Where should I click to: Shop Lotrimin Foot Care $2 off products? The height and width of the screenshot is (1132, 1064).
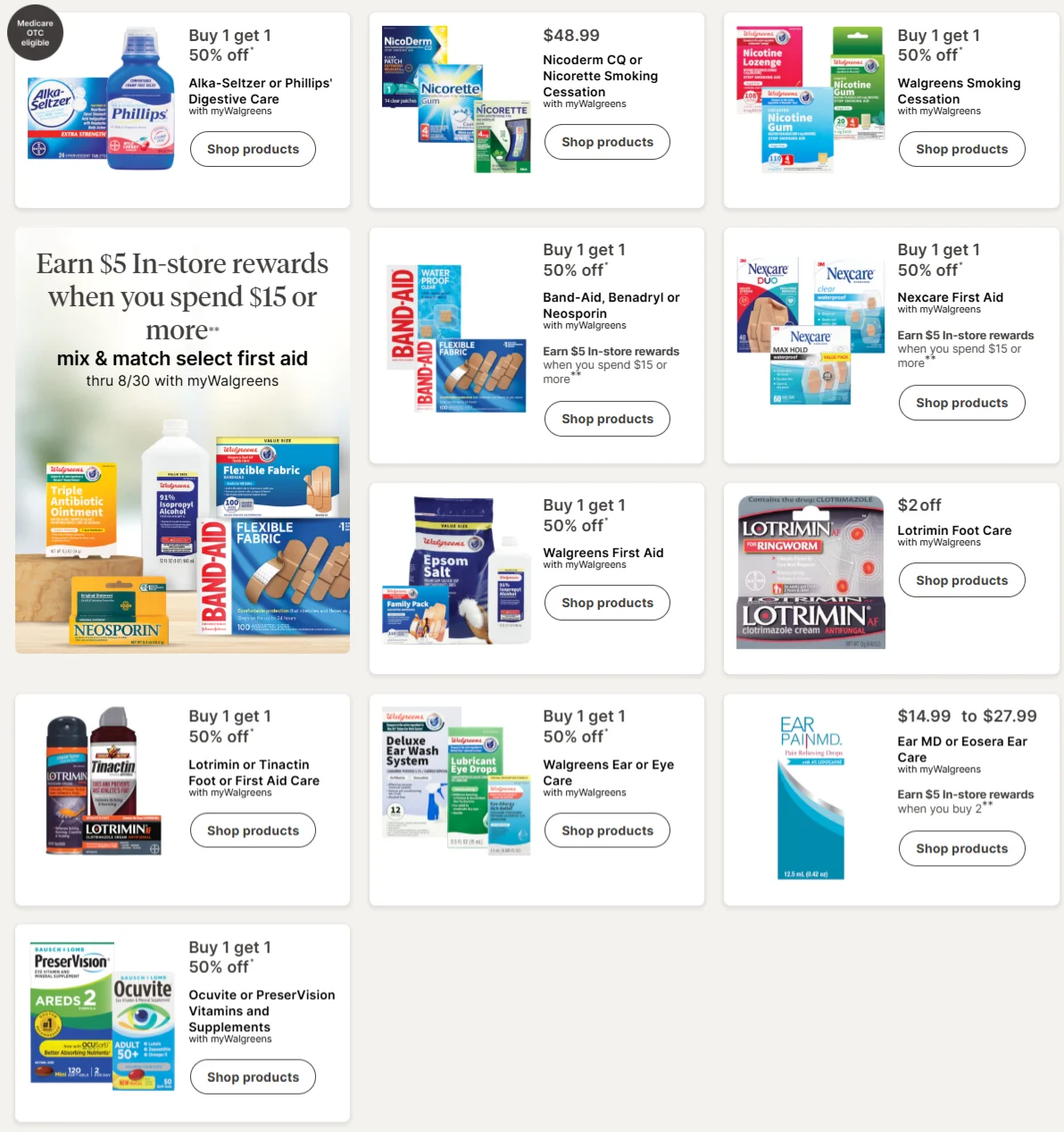[961, 580]
